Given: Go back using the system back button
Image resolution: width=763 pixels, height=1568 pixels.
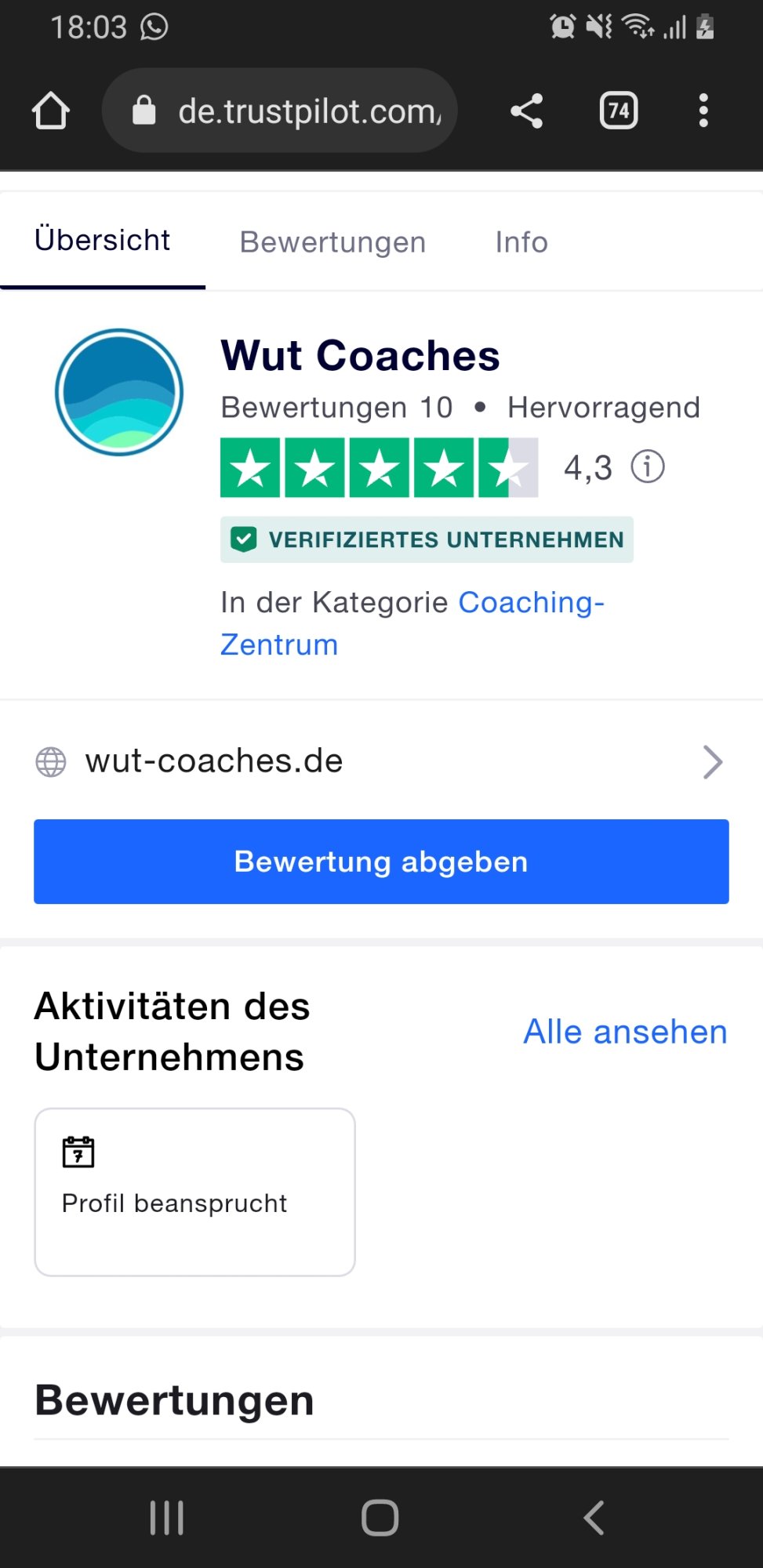Looking at the screenshot, I should click(594, 1518).
